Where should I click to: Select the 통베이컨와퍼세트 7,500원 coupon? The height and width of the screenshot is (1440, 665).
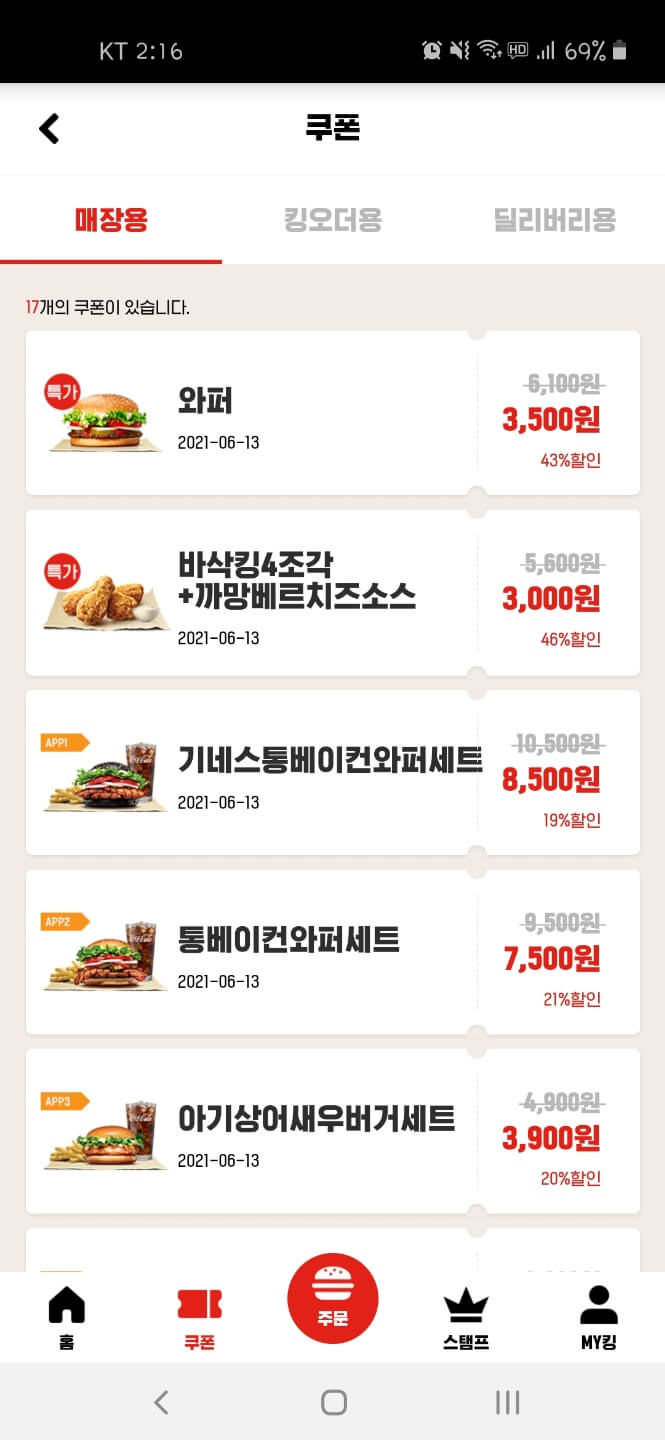(332, 952)
